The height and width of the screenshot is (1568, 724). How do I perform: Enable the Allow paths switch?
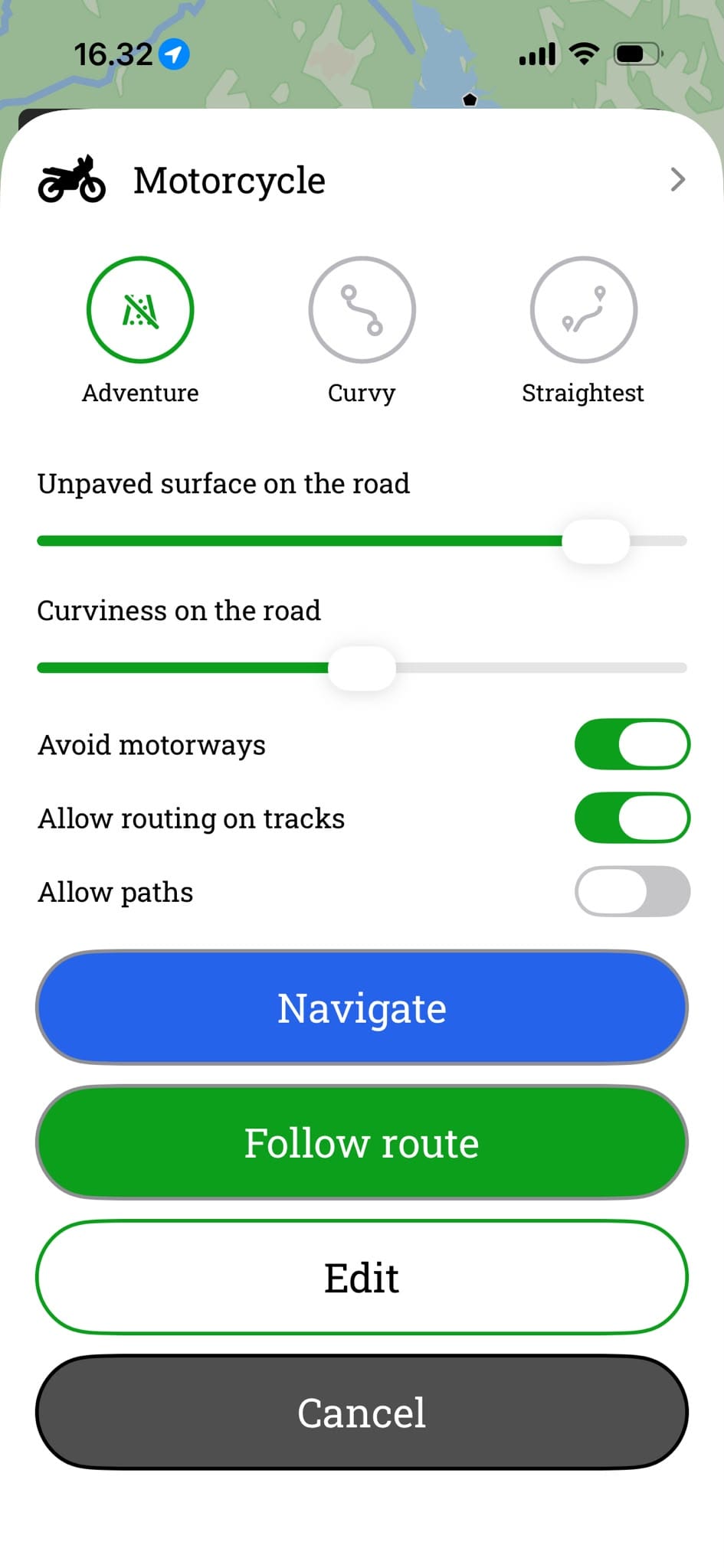(x=632, y=891)
